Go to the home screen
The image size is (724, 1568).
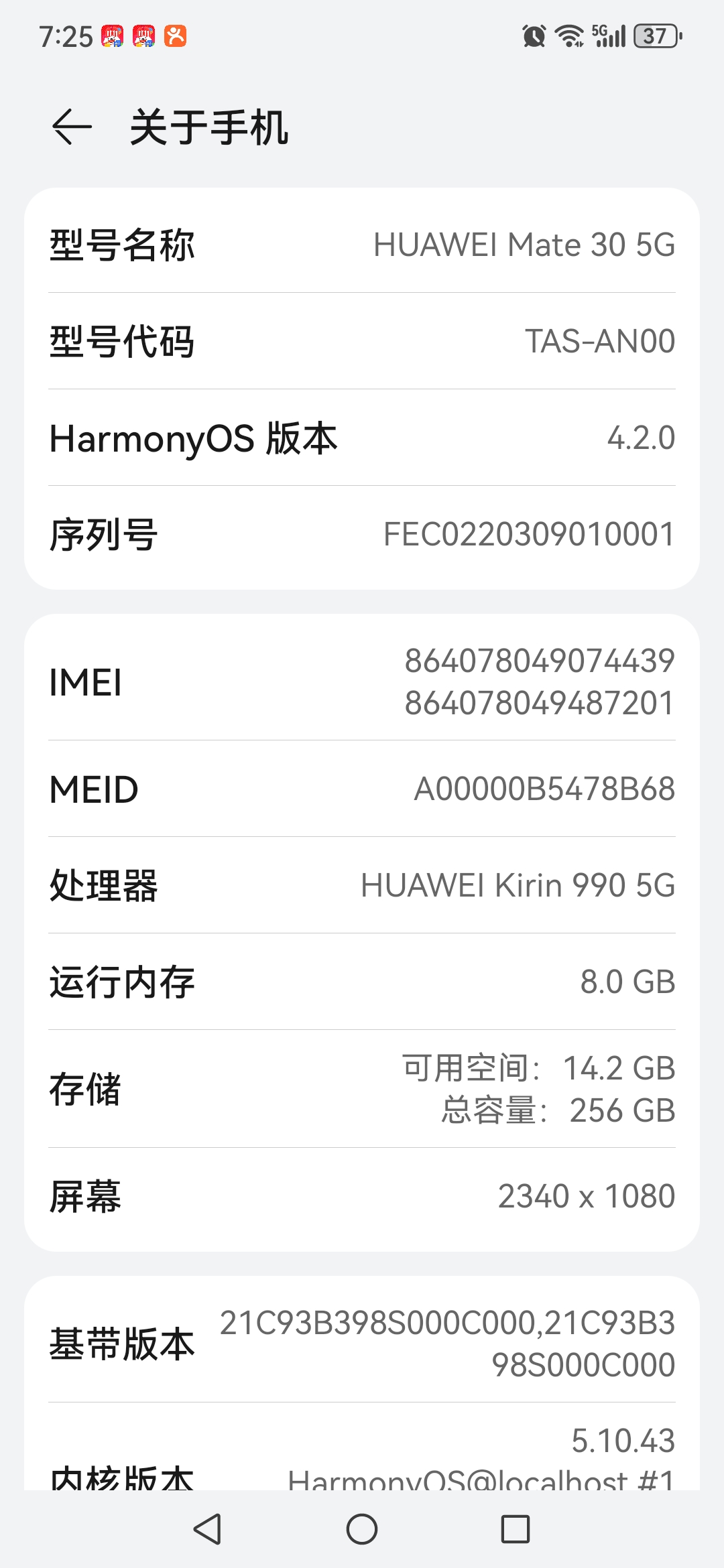pyautogui.click(x=362, y=1529)
